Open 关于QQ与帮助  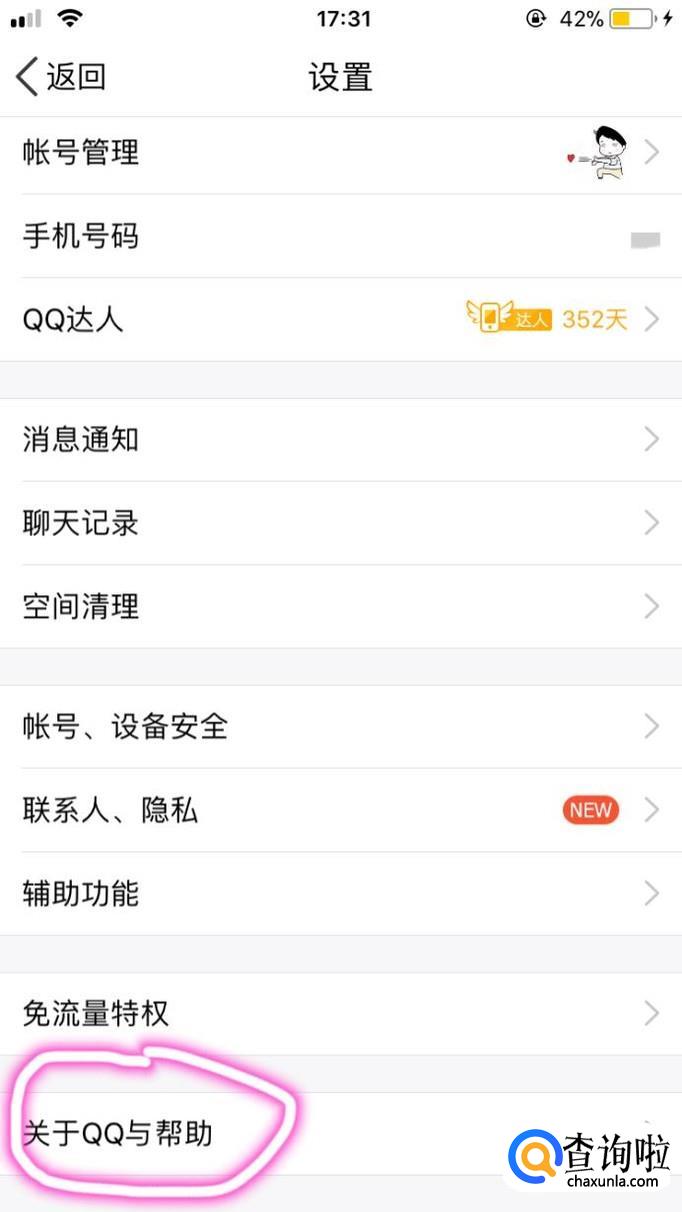118,1134
